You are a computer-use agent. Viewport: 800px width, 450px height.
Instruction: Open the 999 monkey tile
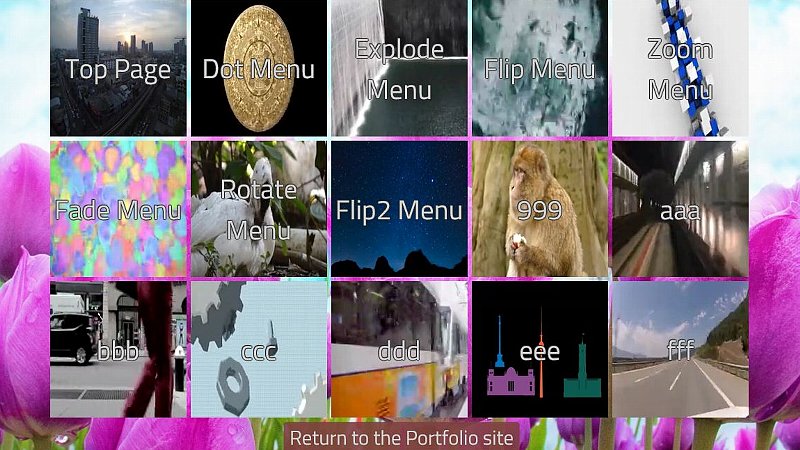pos(539,209)
